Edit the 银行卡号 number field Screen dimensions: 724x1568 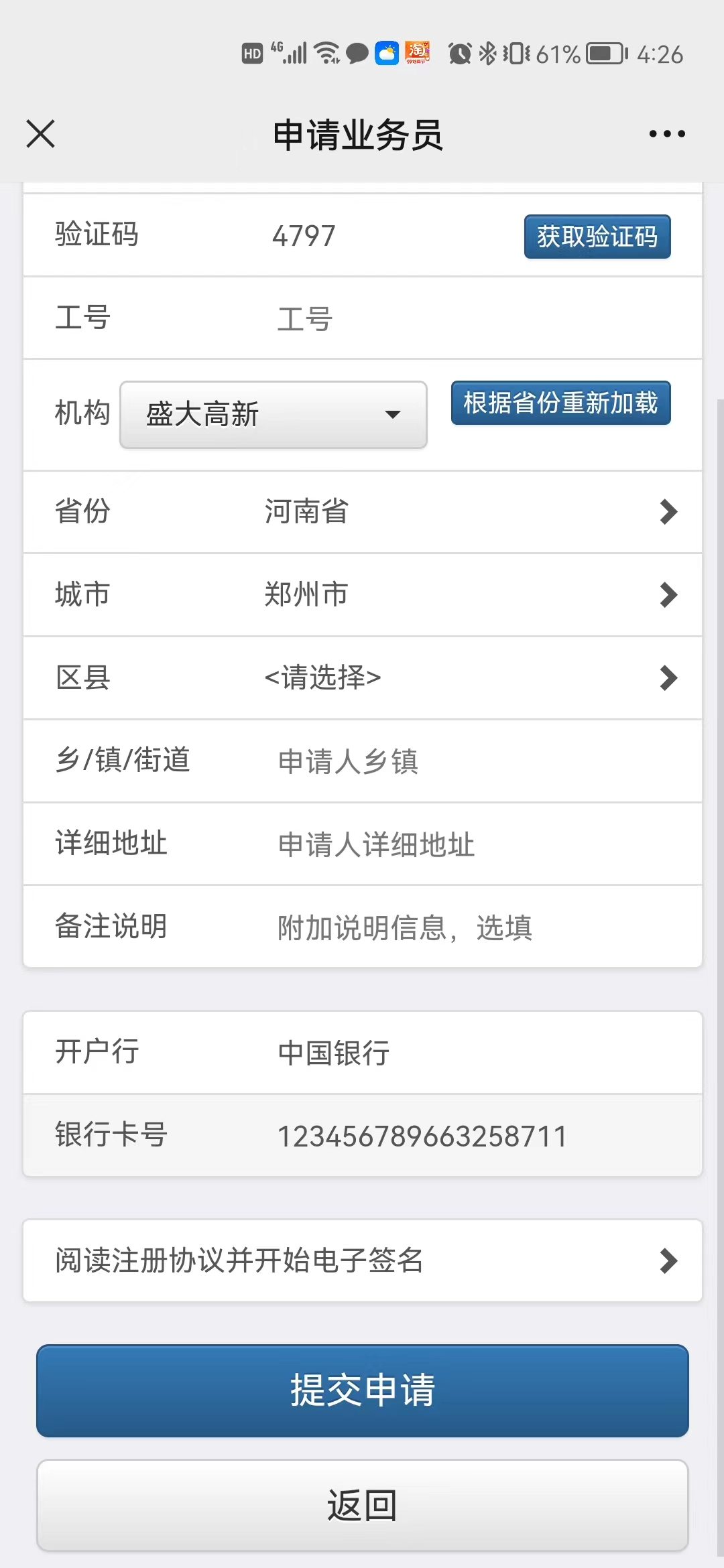(469, 1136)
